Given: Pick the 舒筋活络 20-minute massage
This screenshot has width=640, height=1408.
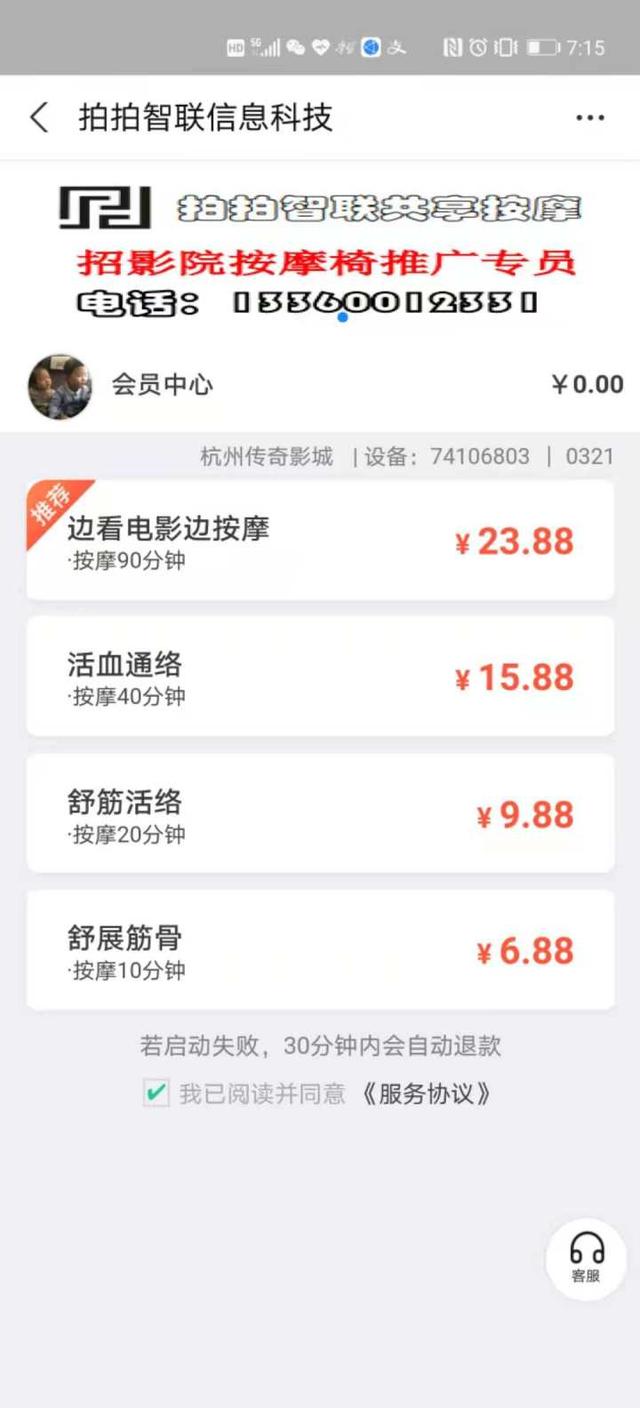Looking at the screenshot, I should (320, 814).
